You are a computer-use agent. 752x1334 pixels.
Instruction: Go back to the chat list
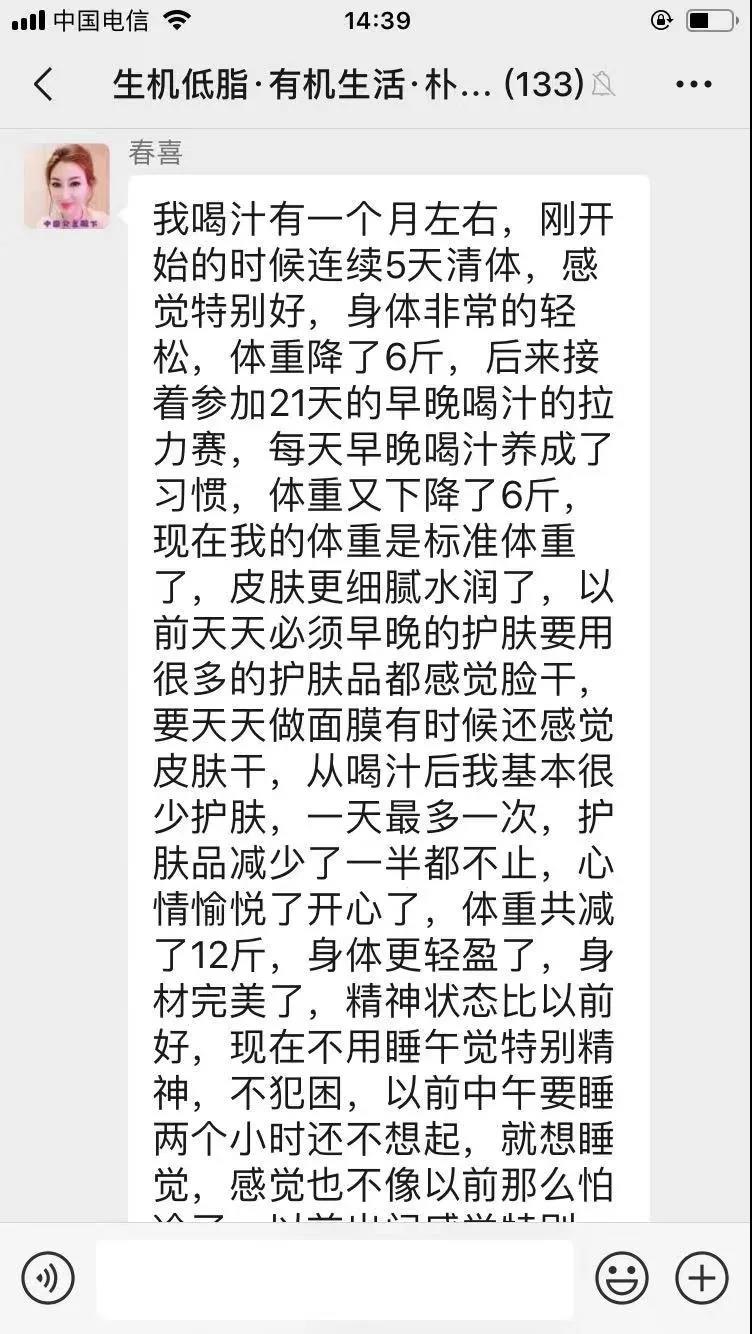click(43, 85)
